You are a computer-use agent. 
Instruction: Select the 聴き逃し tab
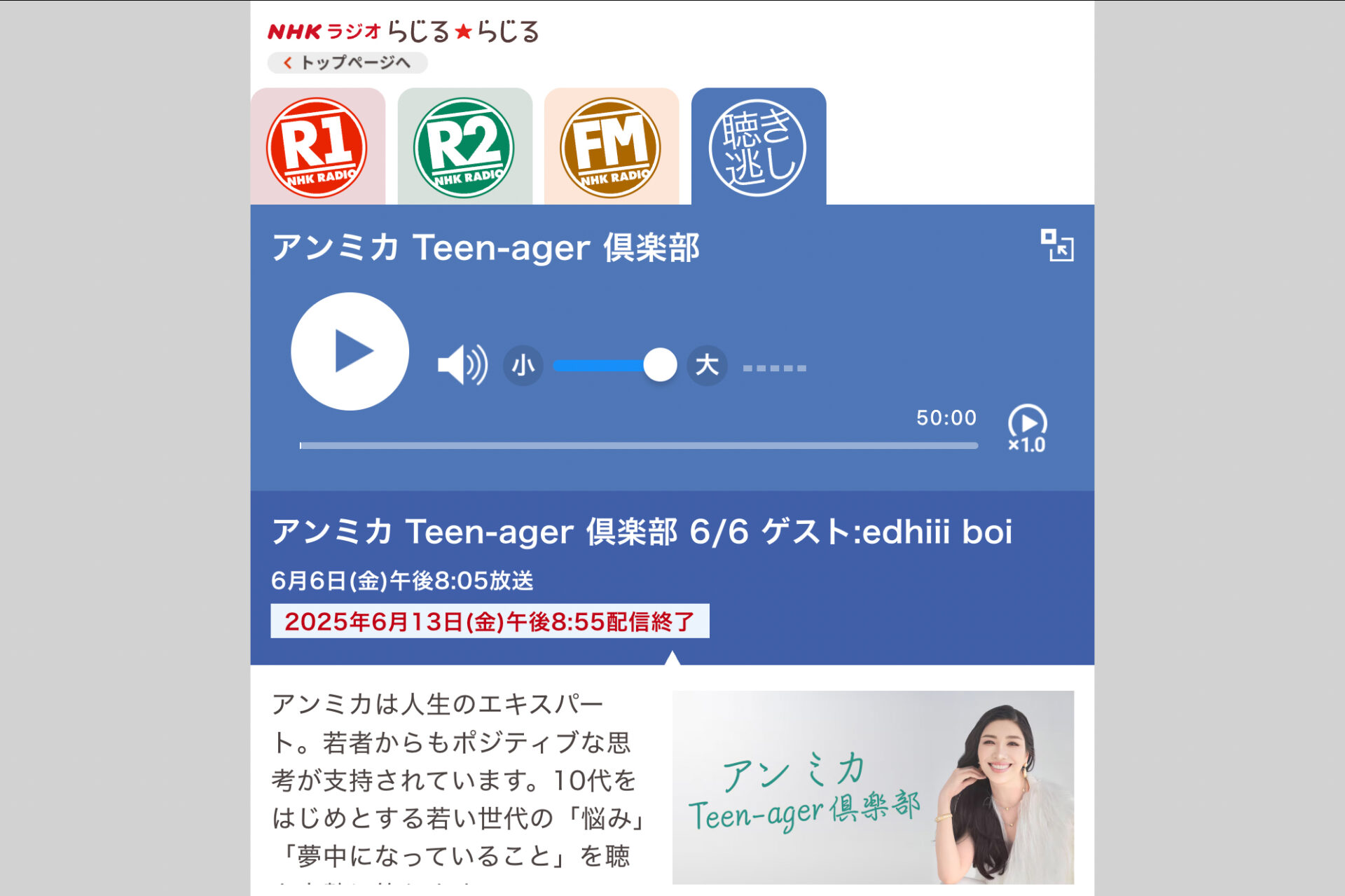click(x=757, y=147)
